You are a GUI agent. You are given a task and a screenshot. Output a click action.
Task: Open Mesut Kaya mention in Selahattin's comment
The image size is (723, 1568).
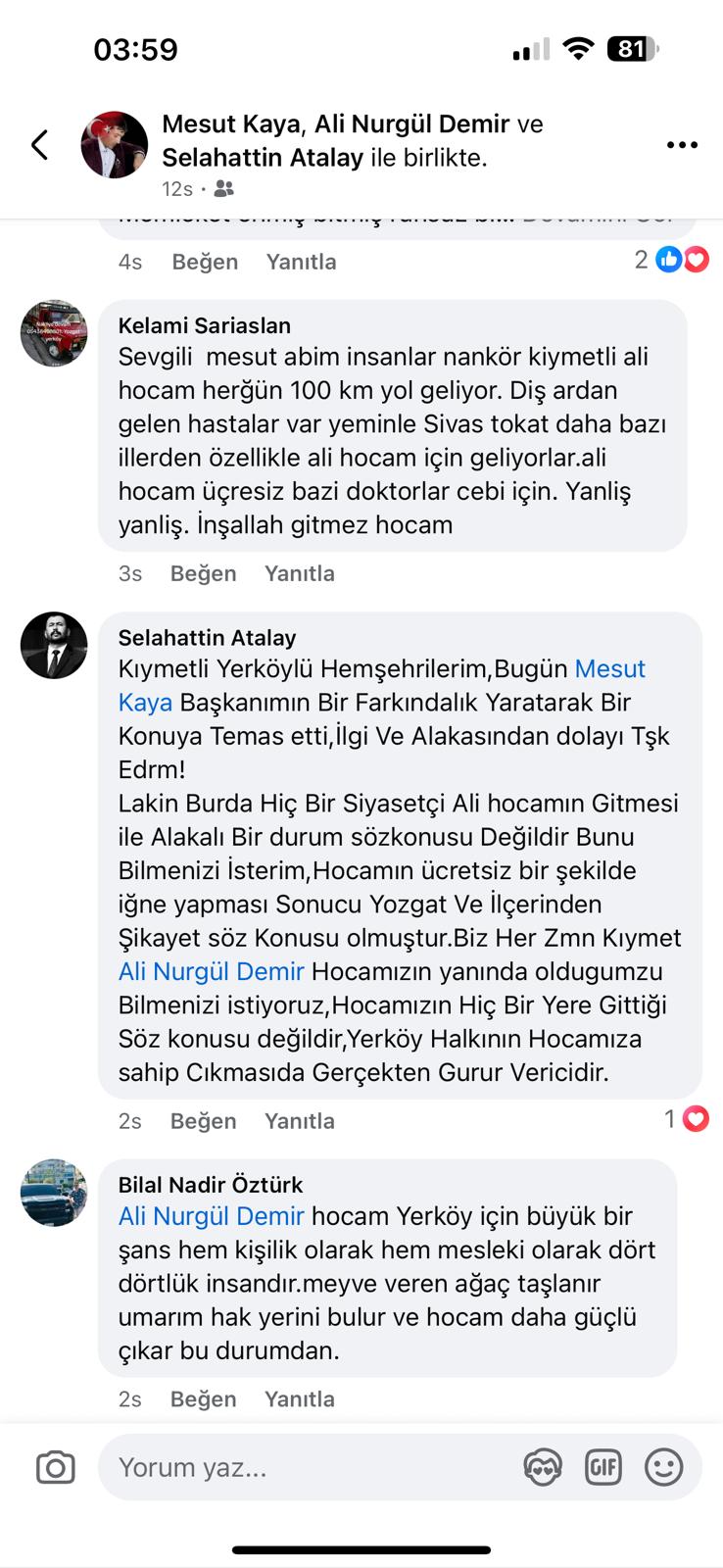pyautogui.click(x=609, y=669)
